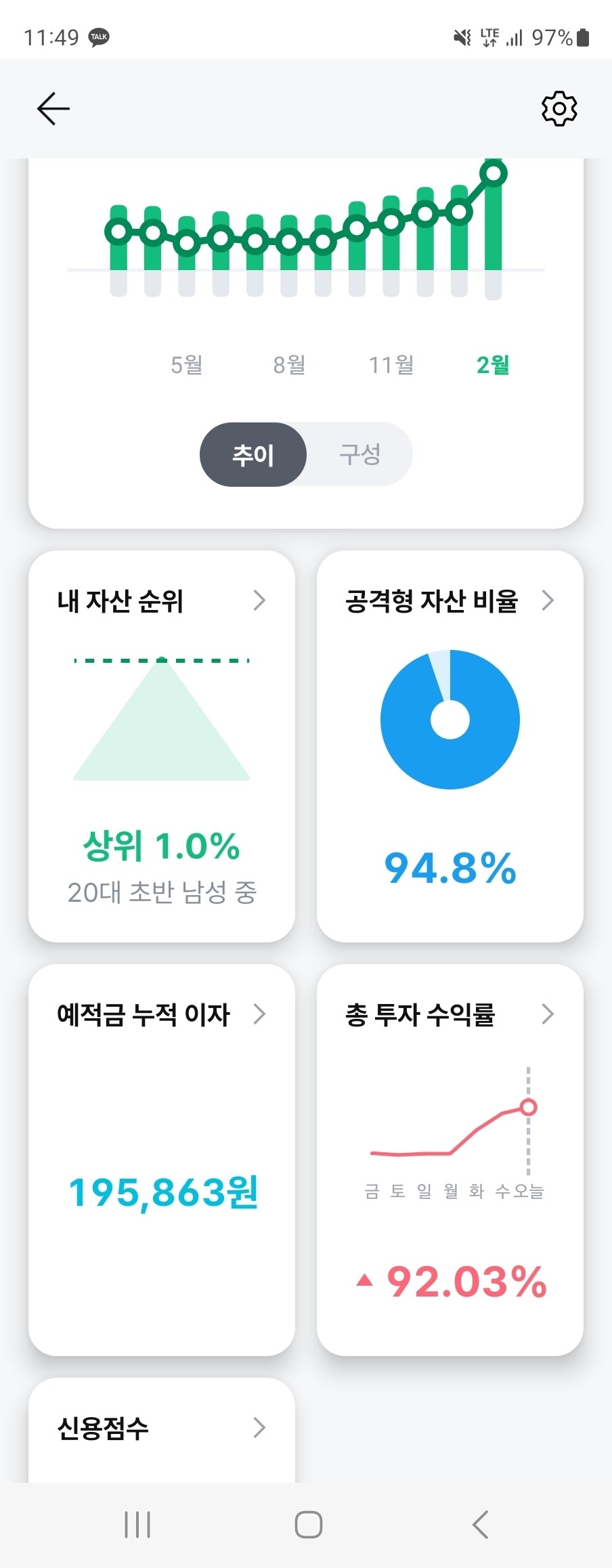Open 공격형 자산 비율 details via chevron

(548, 600)
